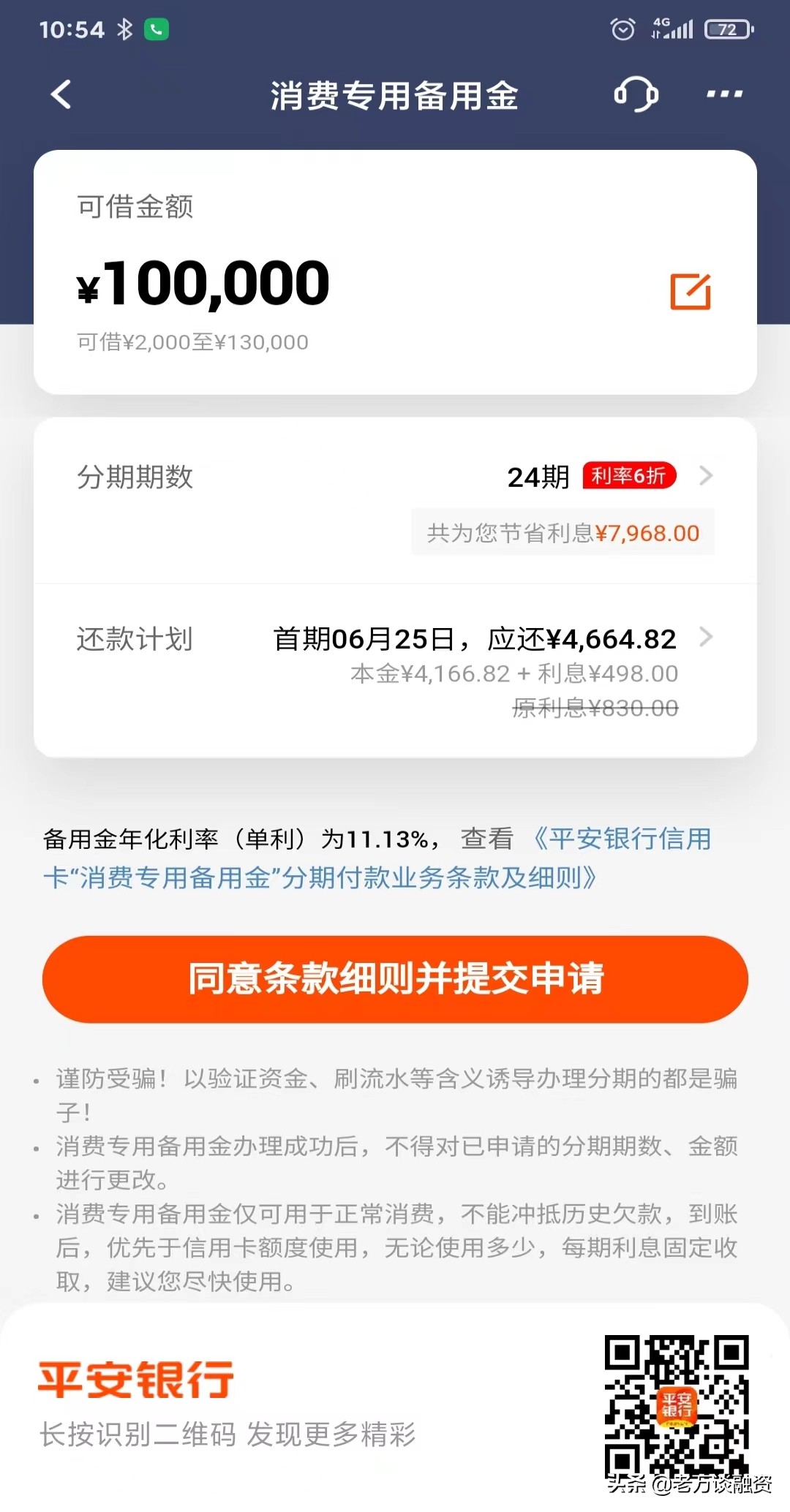This screenshot has height=1512, width=790.
Task: Open the 分期期数 row chevron
Action: tap(704, 476)
